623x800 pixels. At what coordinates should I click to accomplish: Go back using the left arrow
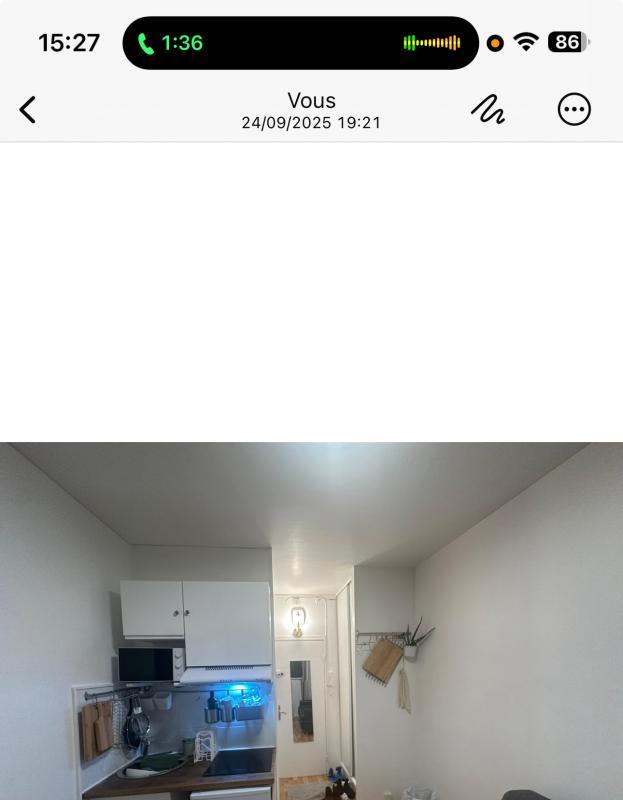click(28, 110)
